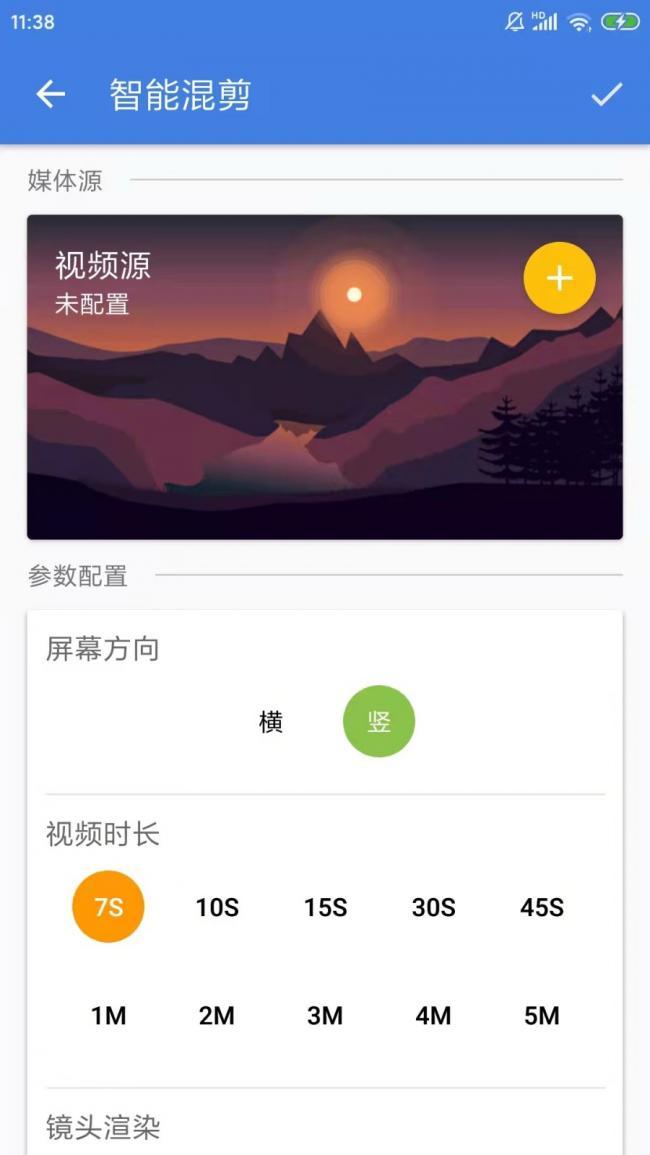This screenshot has width=650, height=1155.
Task: Set video duration to 2M
Action: (x=217, y=1016)
